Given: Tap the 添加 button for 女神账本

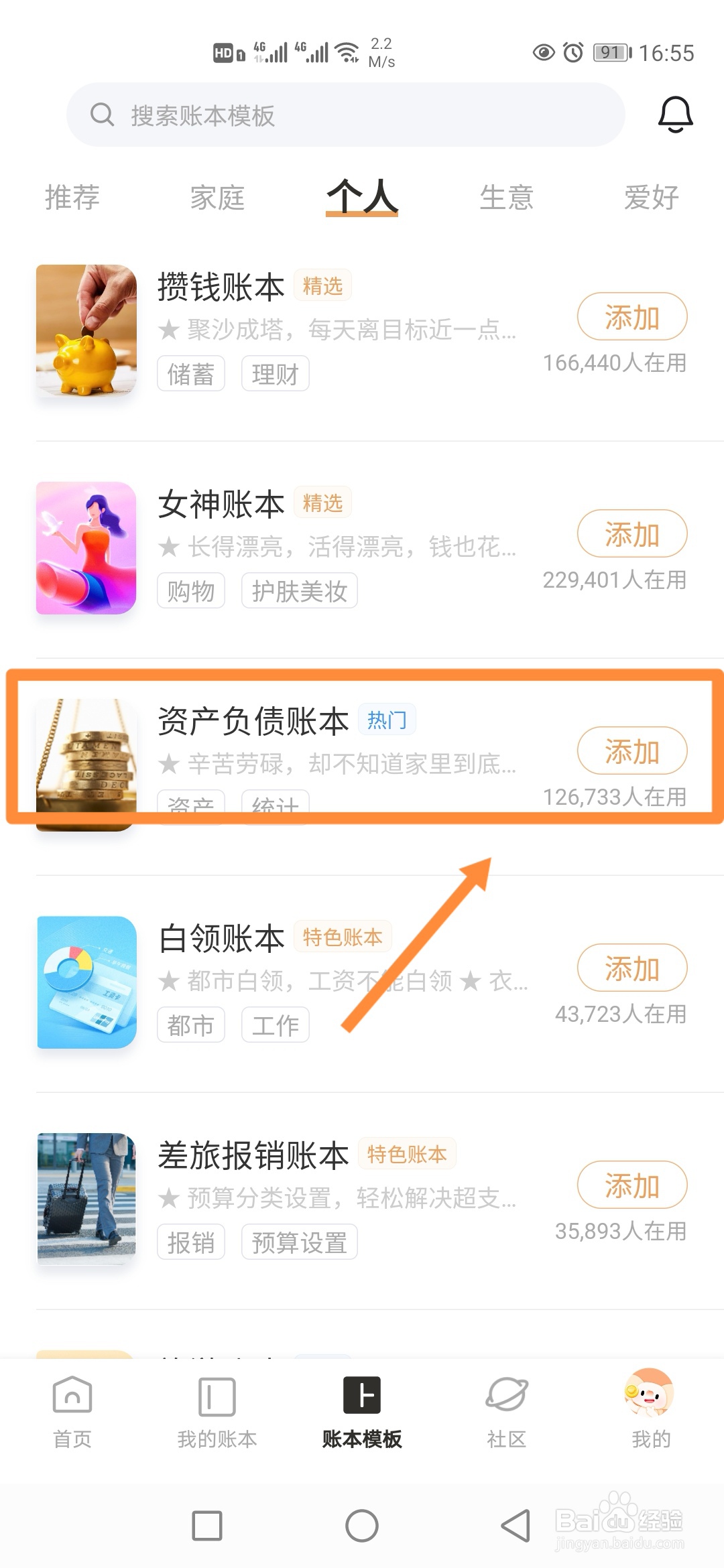Looking at the screenshot, I should pyautogui.click(x=631, y=534).
